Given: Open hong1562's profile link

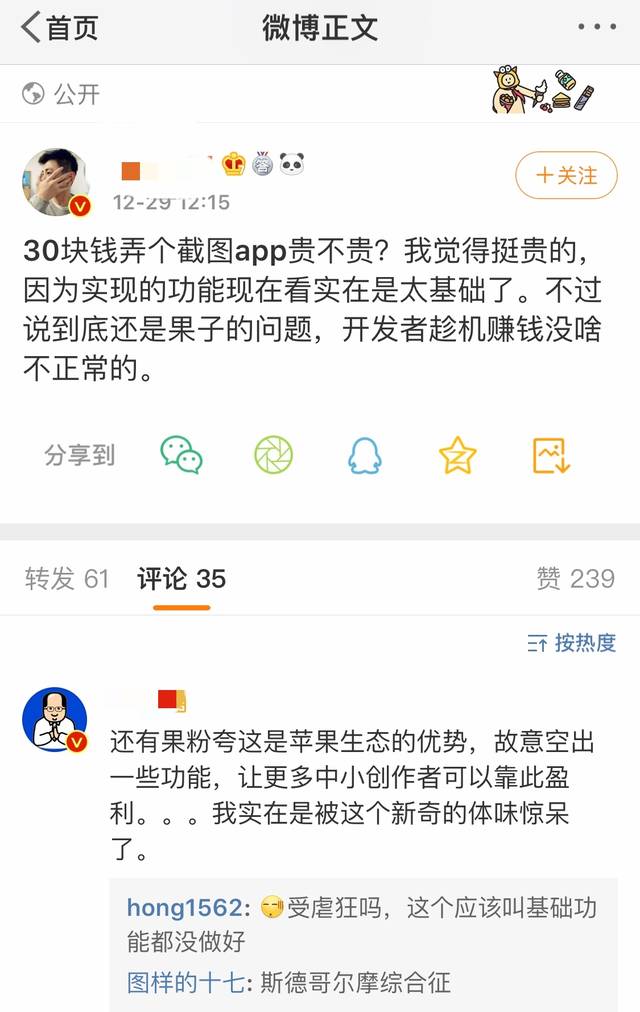Looking at the screenshot, I should click(x=184, y=908).
